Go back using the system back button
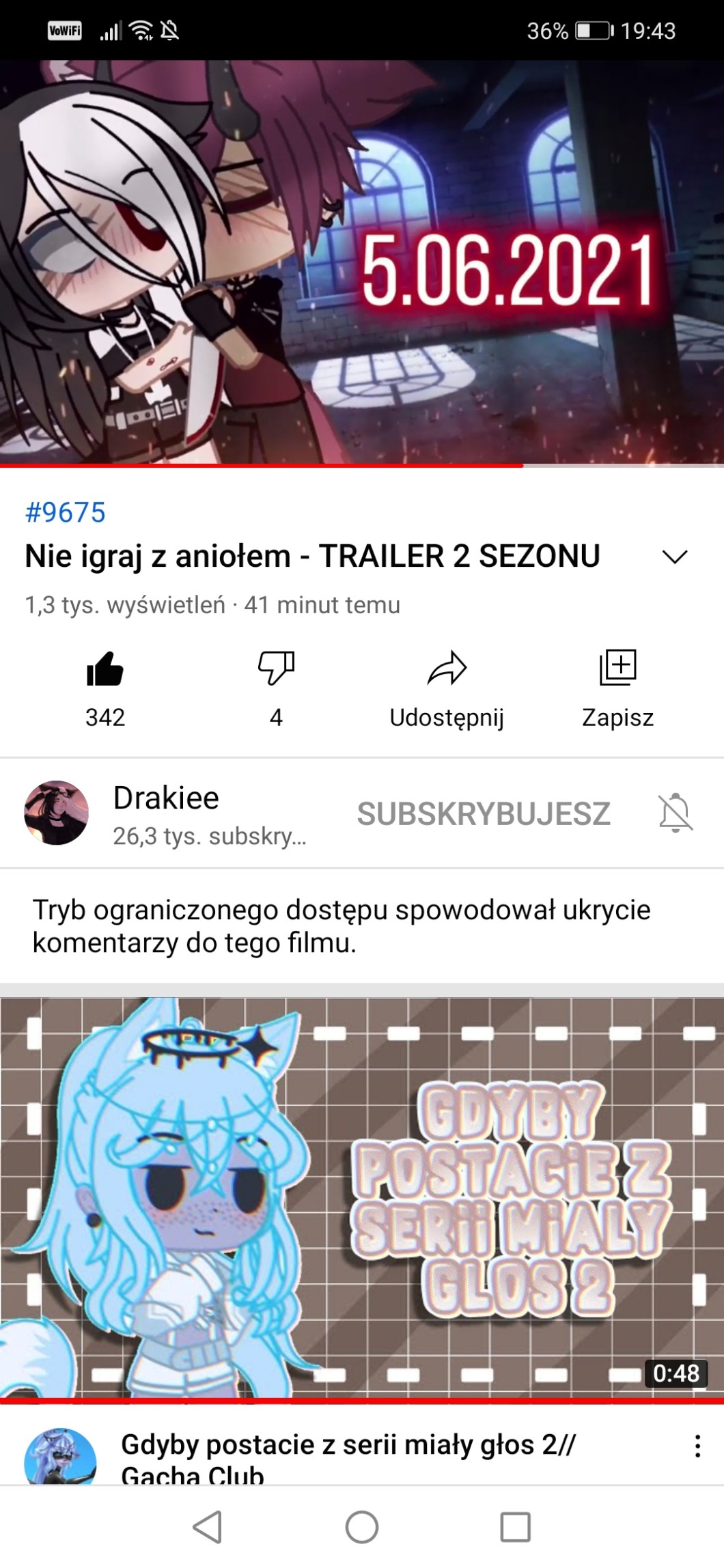This screenshot has height=1568, width=724. (x=208, y=1527)
